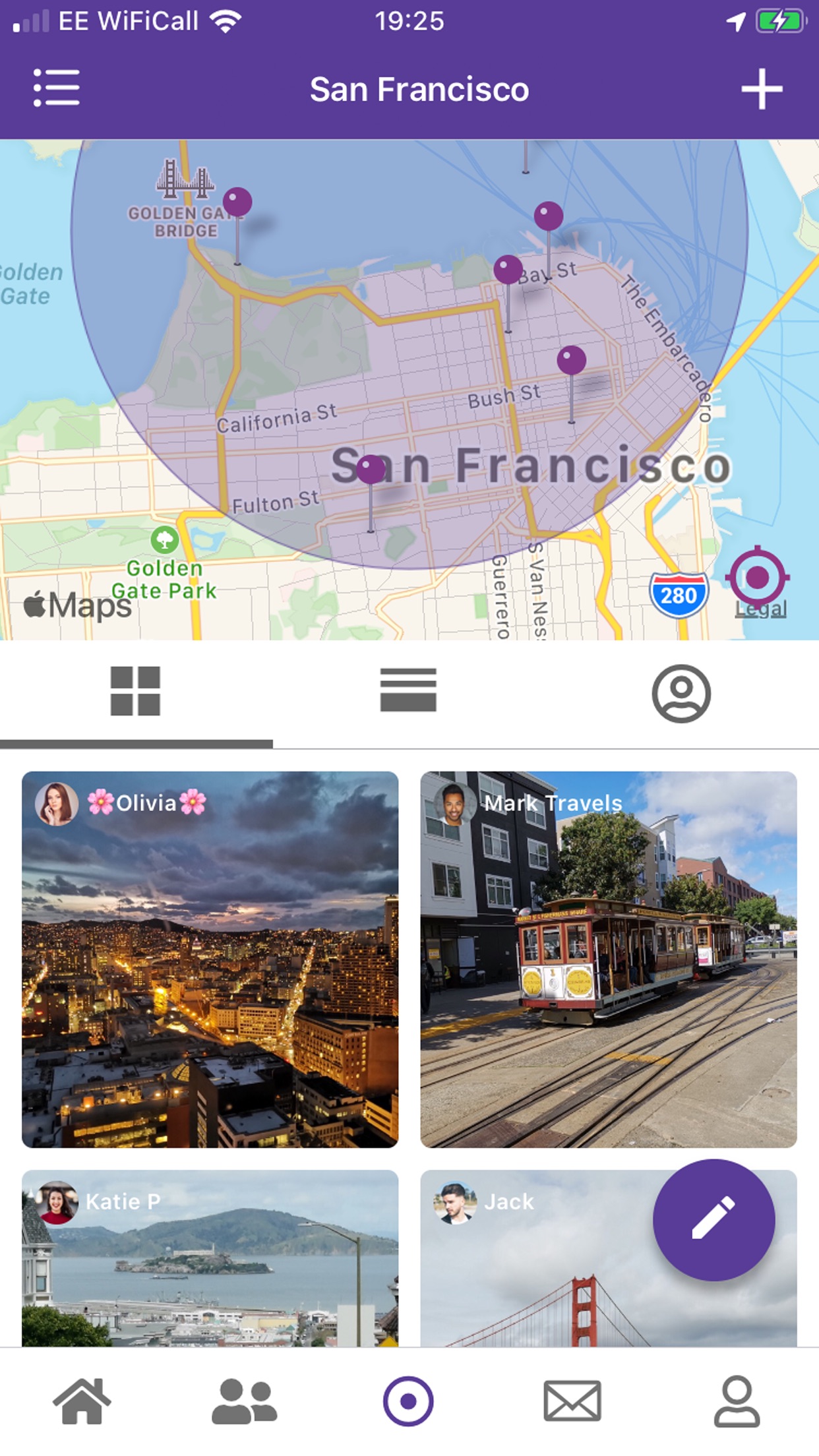Open your profile icon bottom right
Viewport: 819px width, 1456px height.
pyautogui.click(x=737, y=1401)
